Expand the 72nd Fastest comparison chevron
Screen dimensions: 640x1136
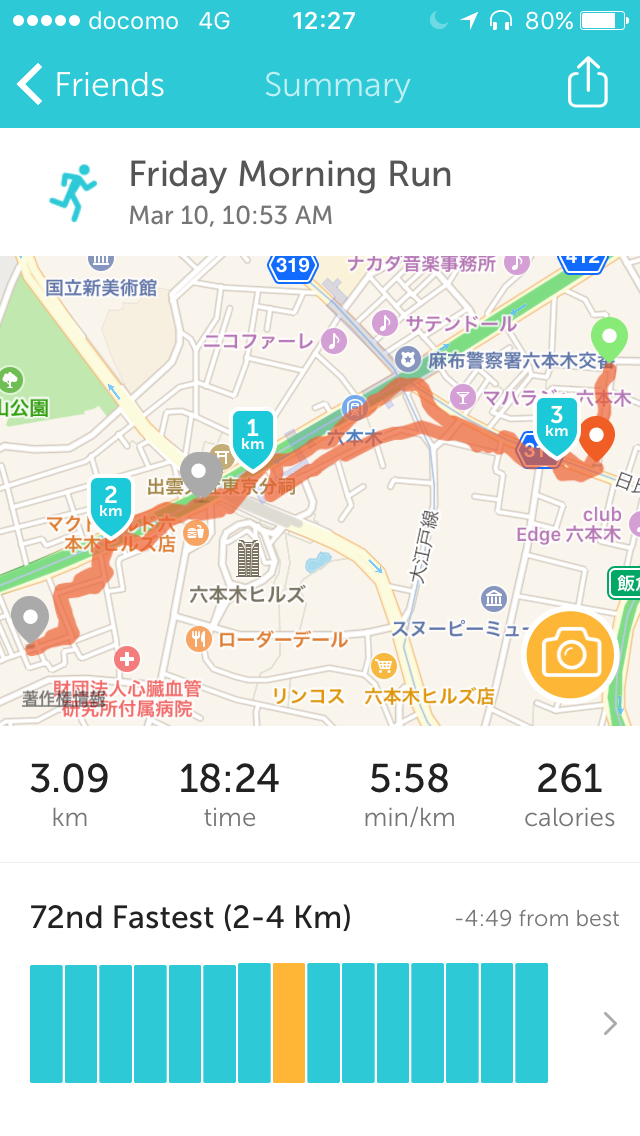tap(610, 1023)
